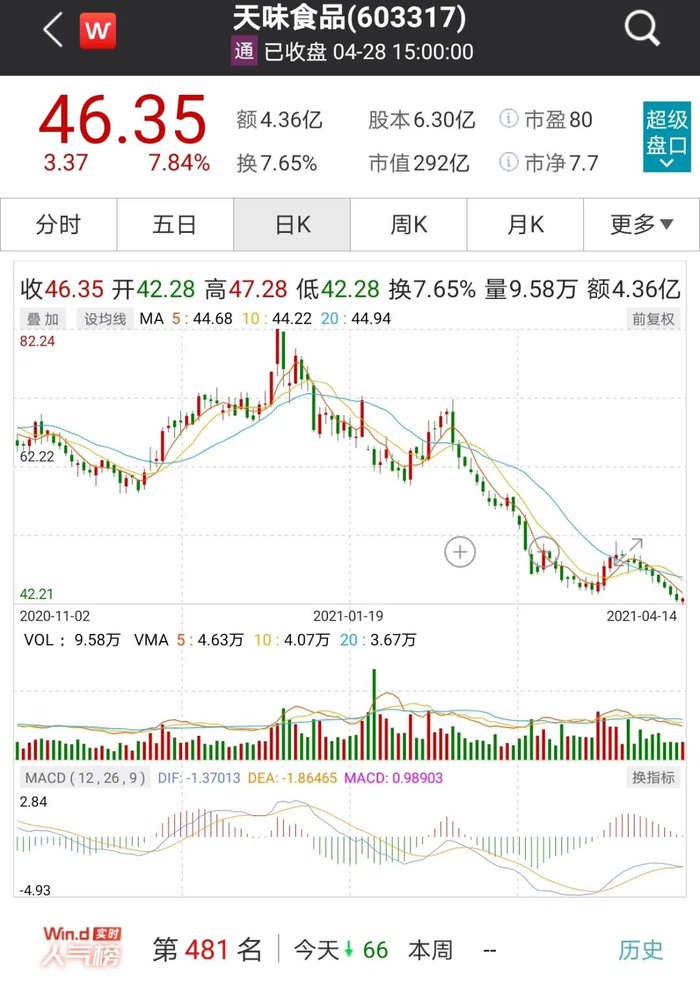The width and height of the screenshot is (700, 983).
Task: Expand the 更多 chart period dropdown
Action: 641,225
